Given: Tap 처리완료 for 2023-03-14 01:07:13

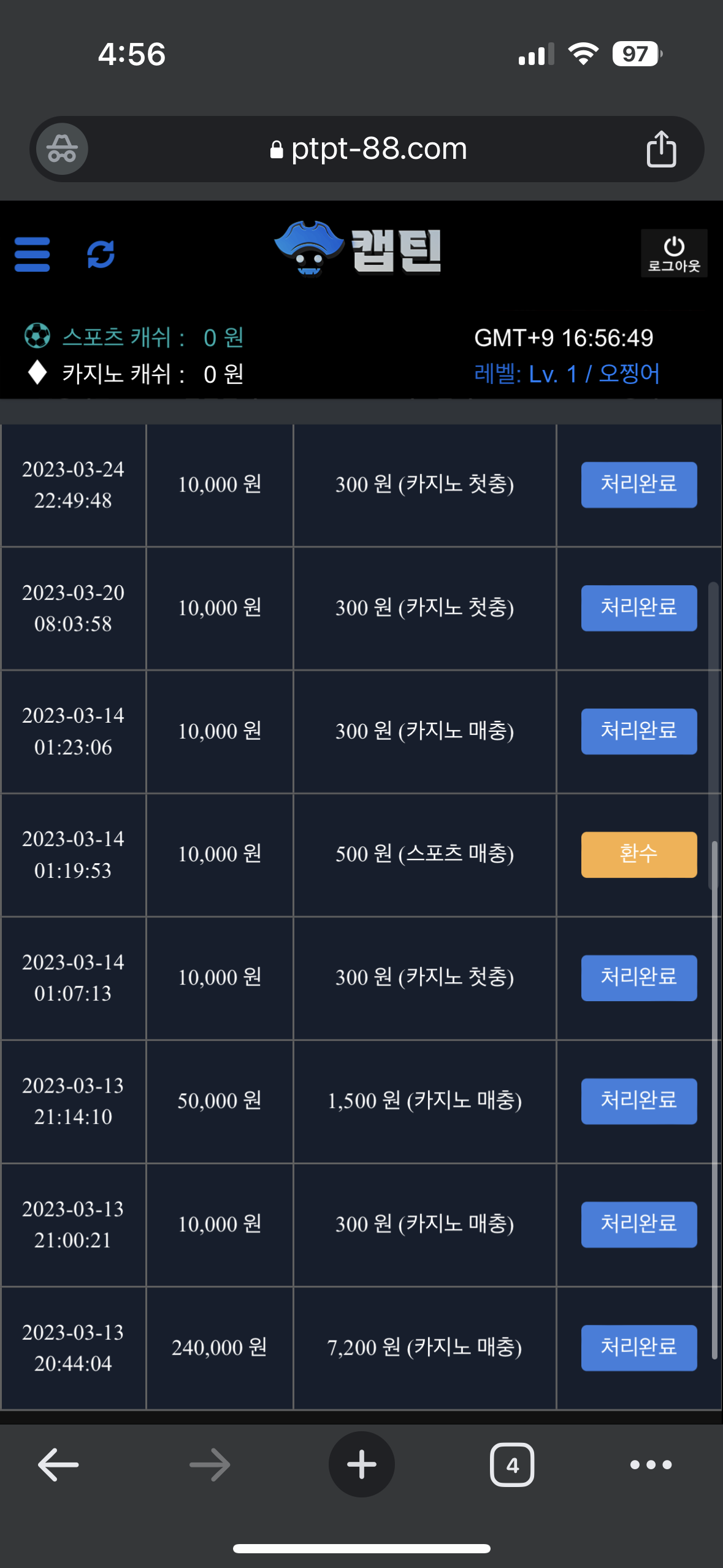Looking at the screenshot, I should click(638, 978).
